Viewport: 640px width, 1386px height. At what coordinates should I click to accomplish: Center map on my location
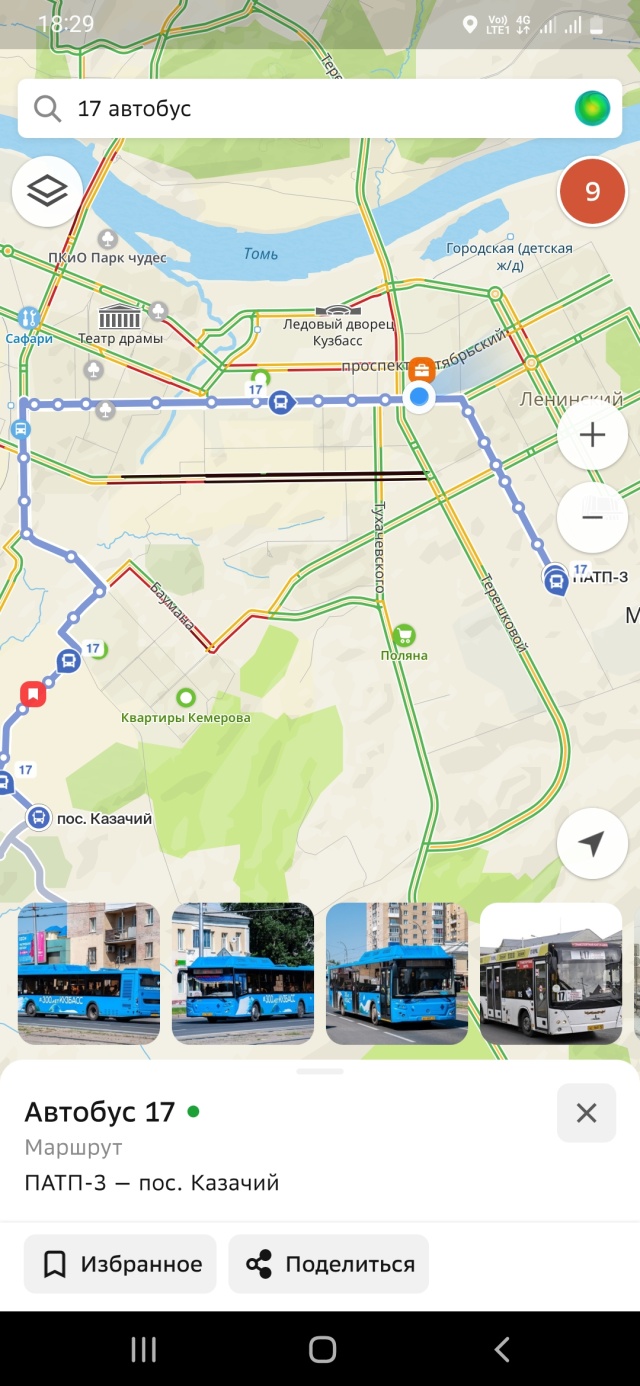pos(592,844)
